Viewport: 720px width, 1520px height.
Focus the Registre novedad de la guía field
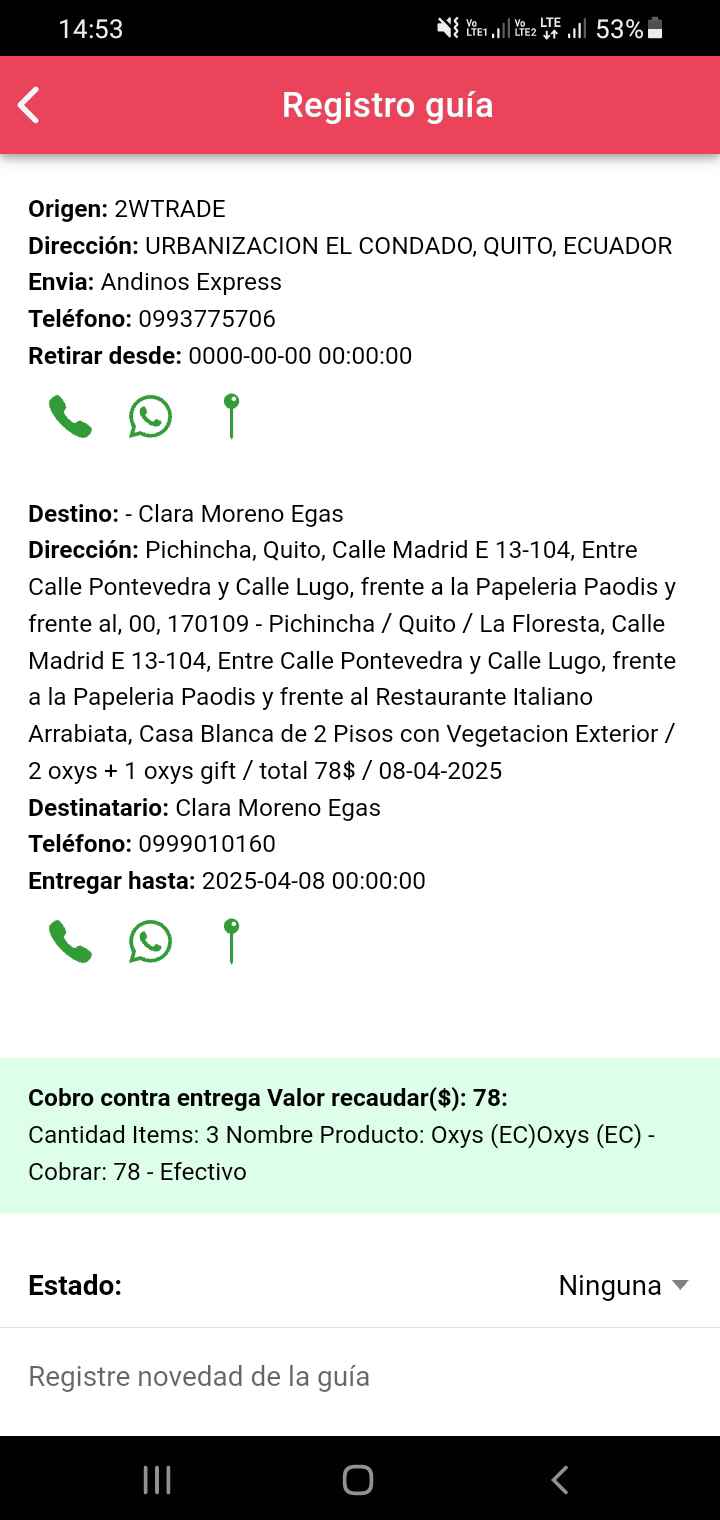[360, 1377]
